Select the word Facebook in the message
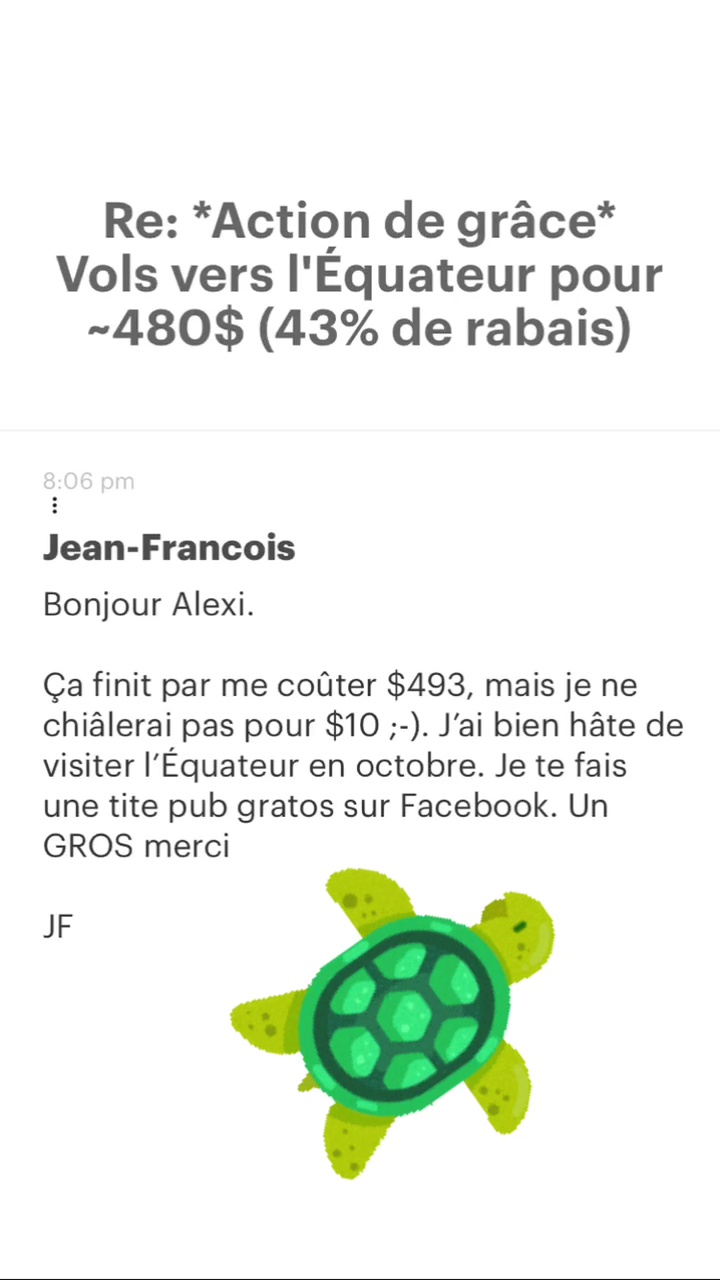This screenshot has width=720, height=1280. [508, 805]
